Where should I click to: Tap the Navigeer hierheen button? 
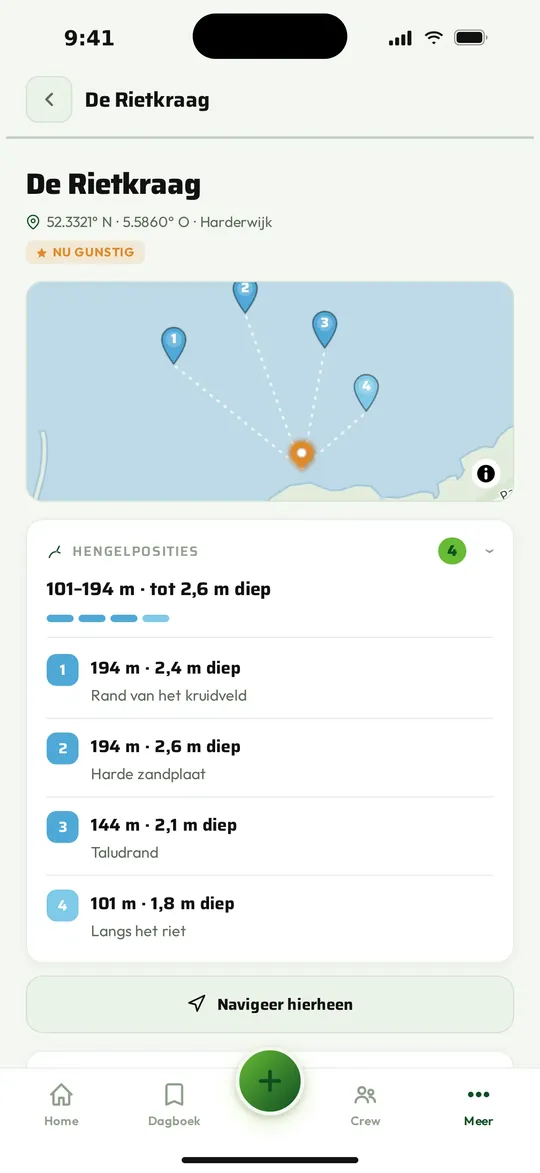[270, 1004]
